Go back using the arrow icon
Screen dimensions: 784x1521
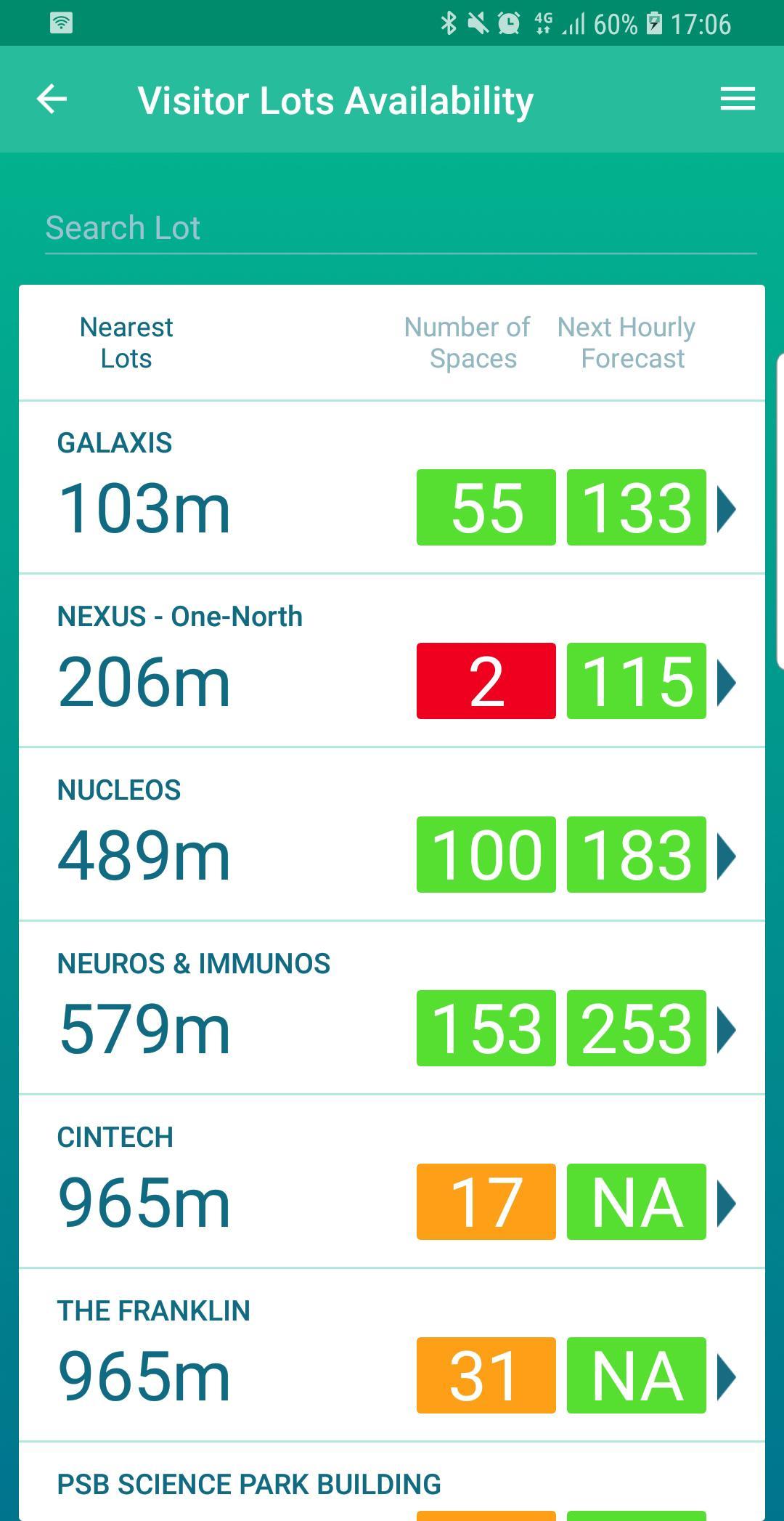point(52,100)
